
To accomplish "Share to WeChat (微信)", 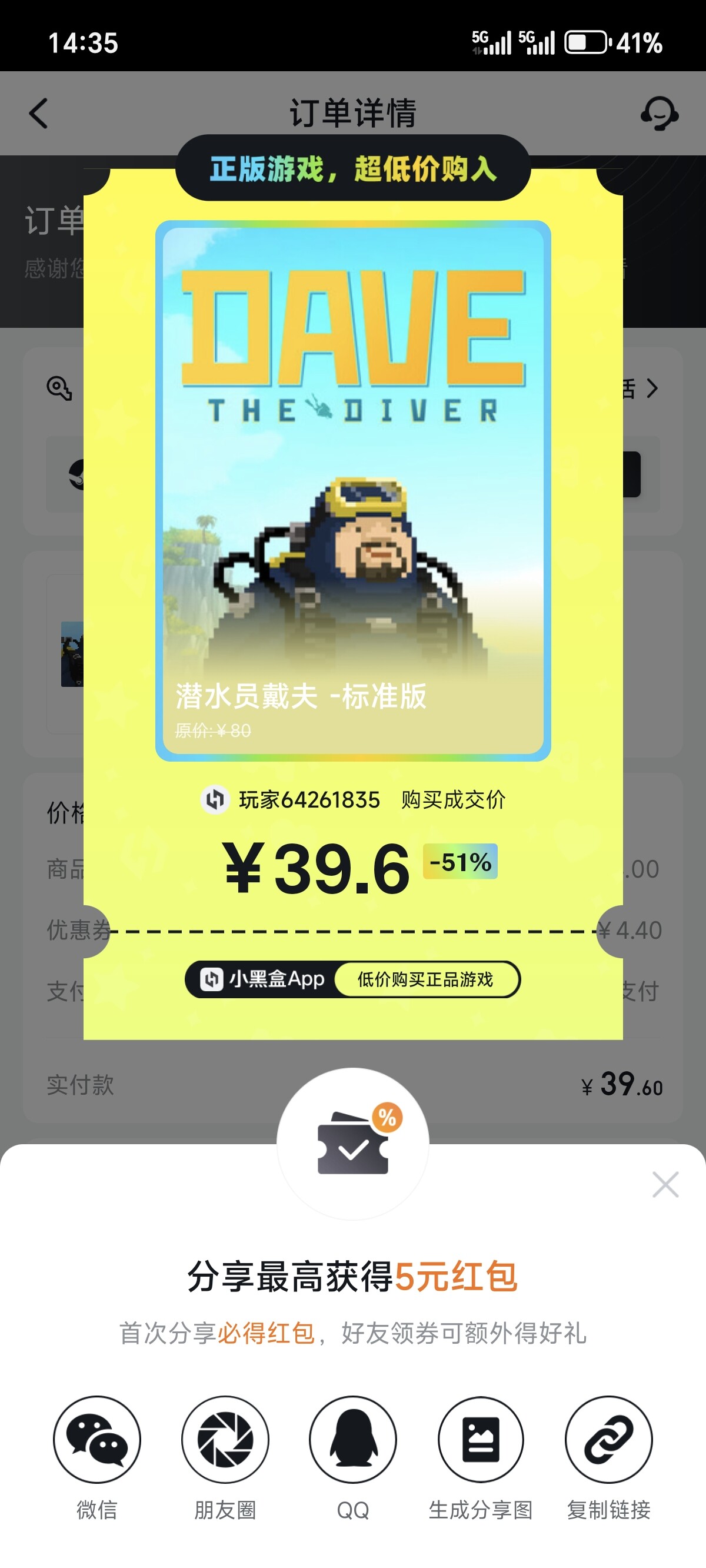I will [x=96, y=1440].
